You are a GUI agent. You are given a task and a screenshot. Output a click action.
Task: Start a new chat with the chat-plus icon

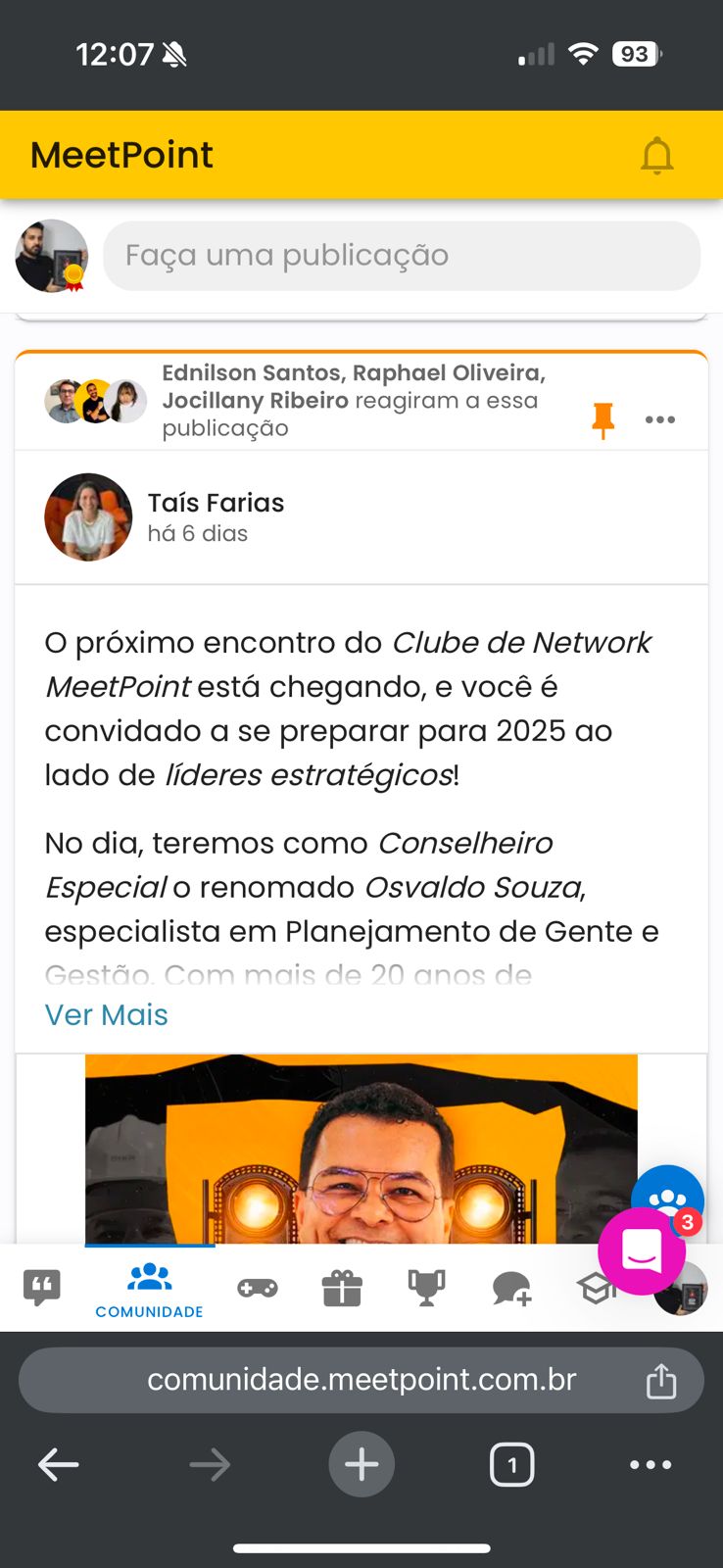point(511,1288)
